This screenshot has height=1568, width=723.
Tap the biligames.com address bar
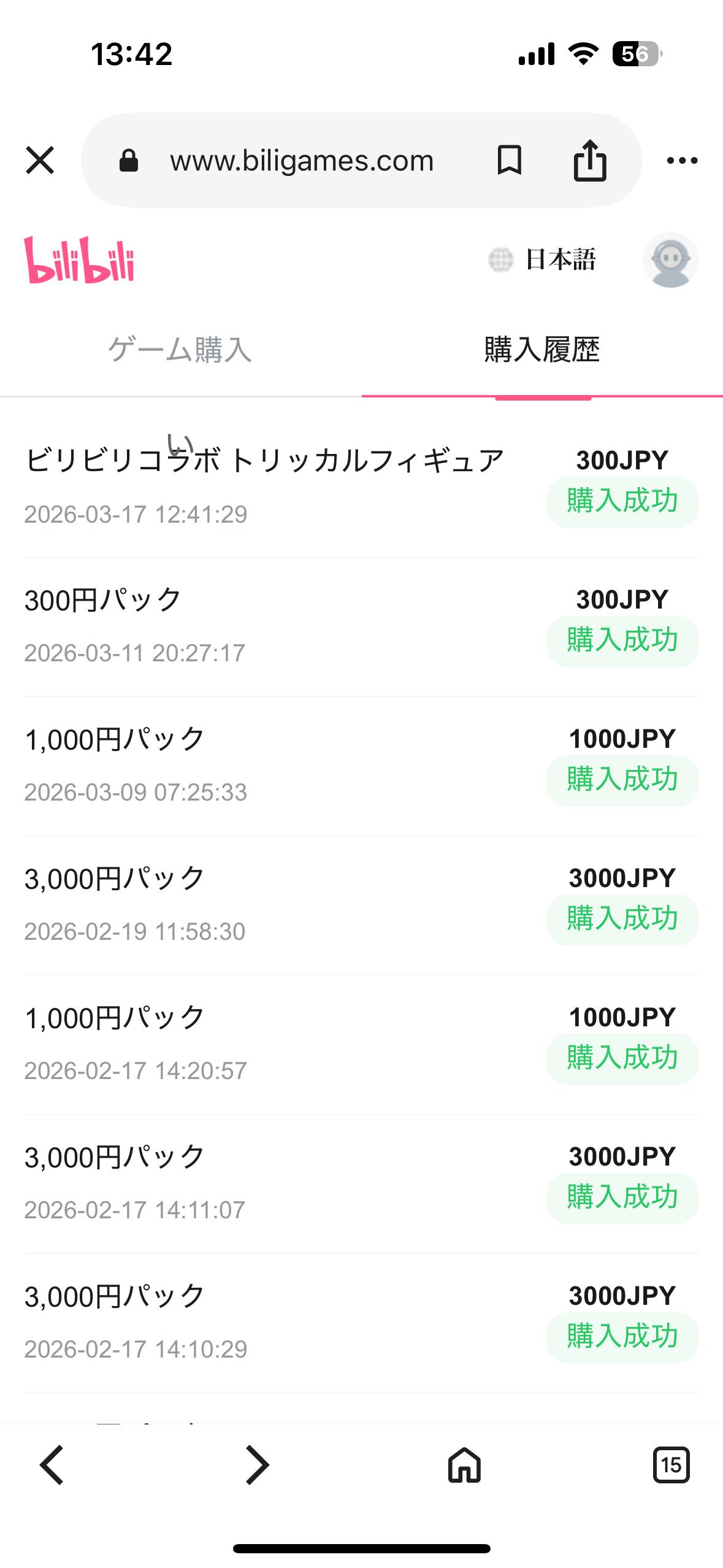coord(302,161)
